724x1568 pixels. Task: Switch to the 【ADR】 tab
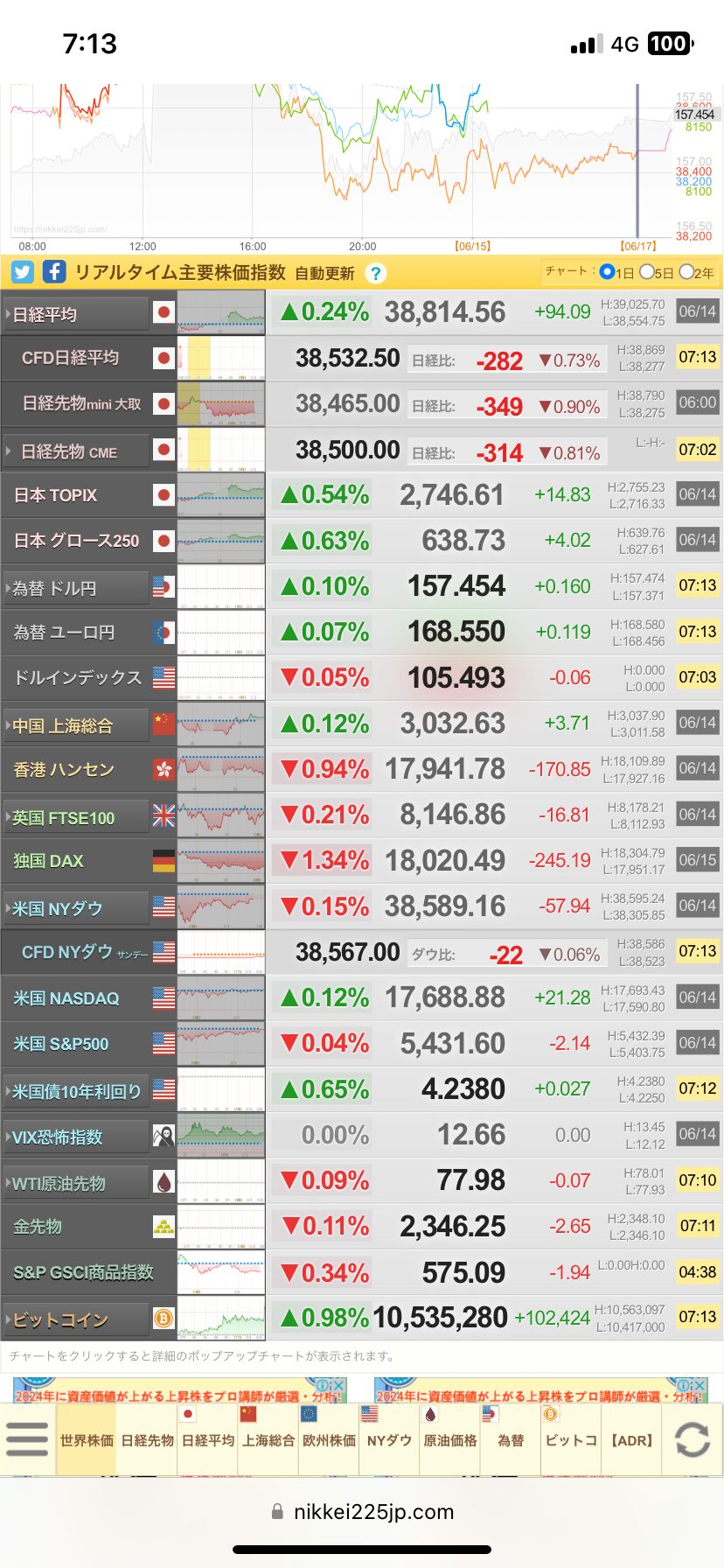pyautogui.click(x=631, y=1440)
